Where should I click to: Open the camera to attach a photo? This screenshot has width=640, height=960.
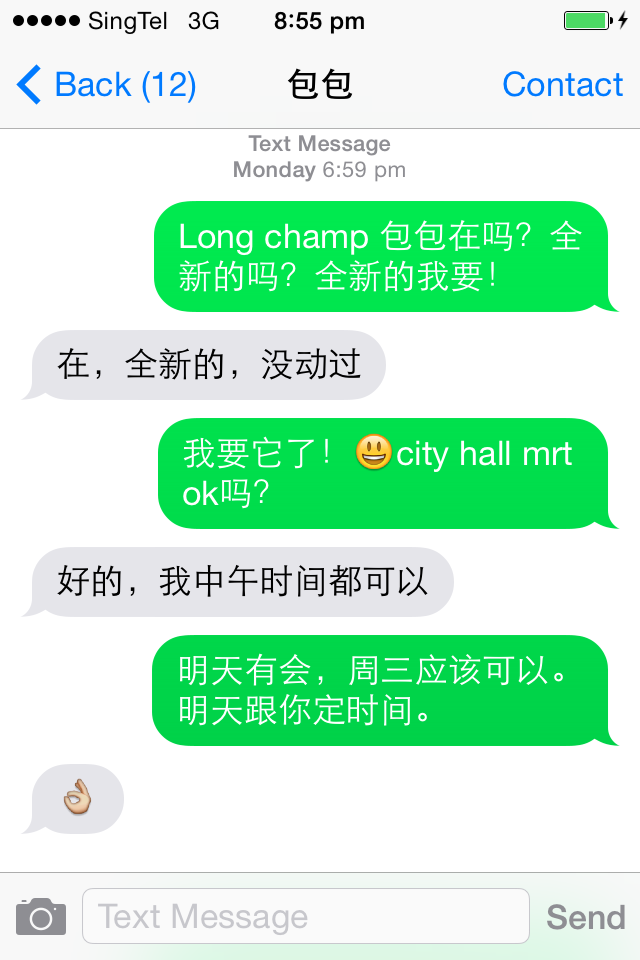click(x=41, y=916)
